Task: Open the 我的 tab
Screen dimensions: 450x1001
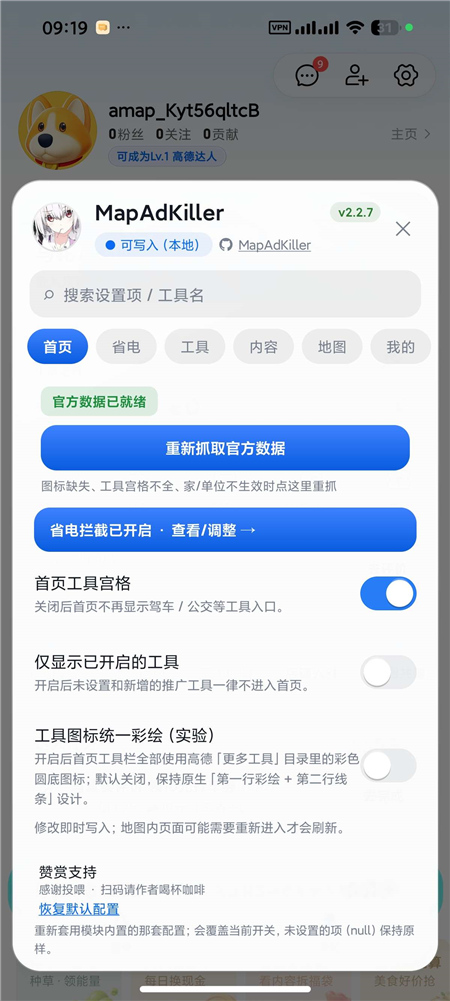Action: [x=400, y=347]
